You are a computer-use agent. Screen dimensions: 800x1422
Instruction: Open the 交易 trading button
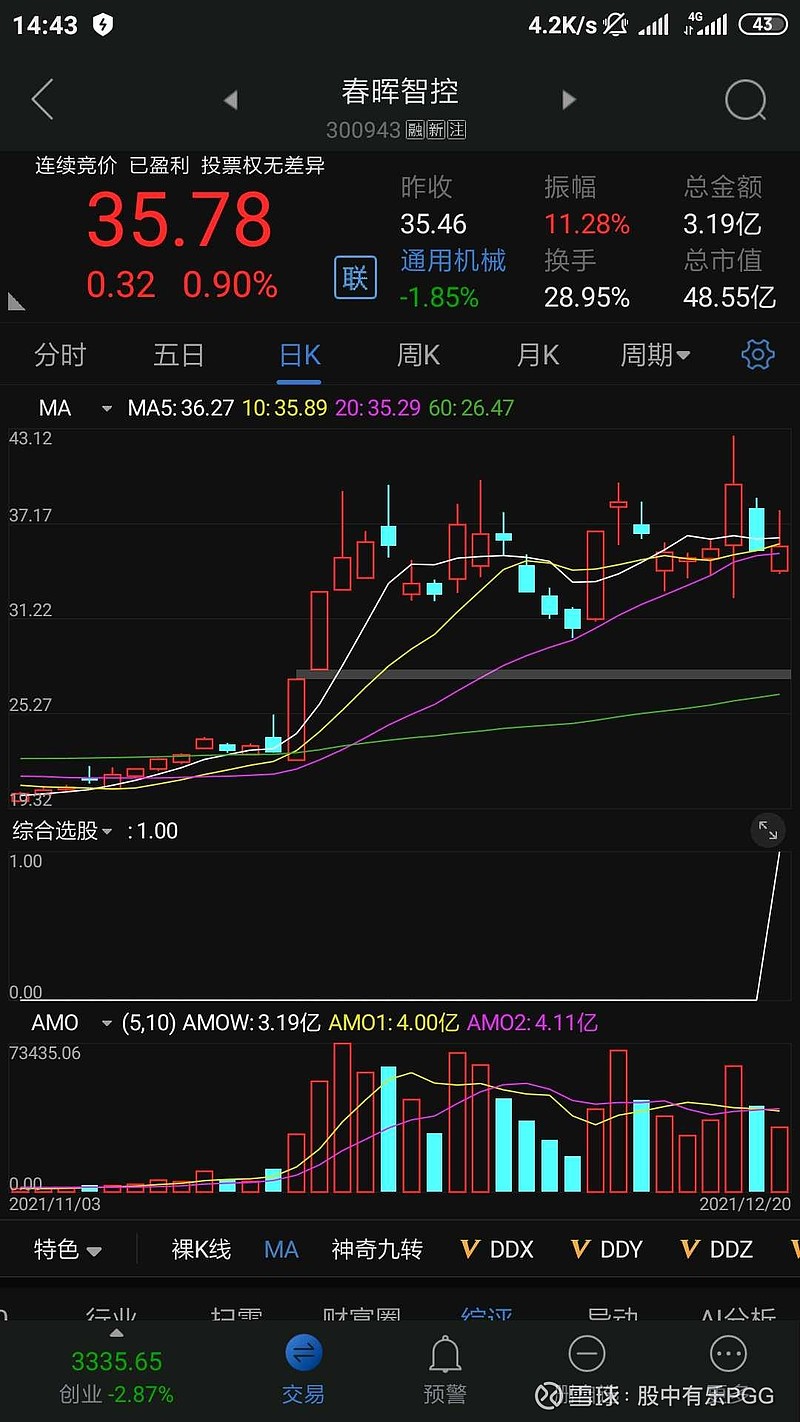pos(303,1370)
